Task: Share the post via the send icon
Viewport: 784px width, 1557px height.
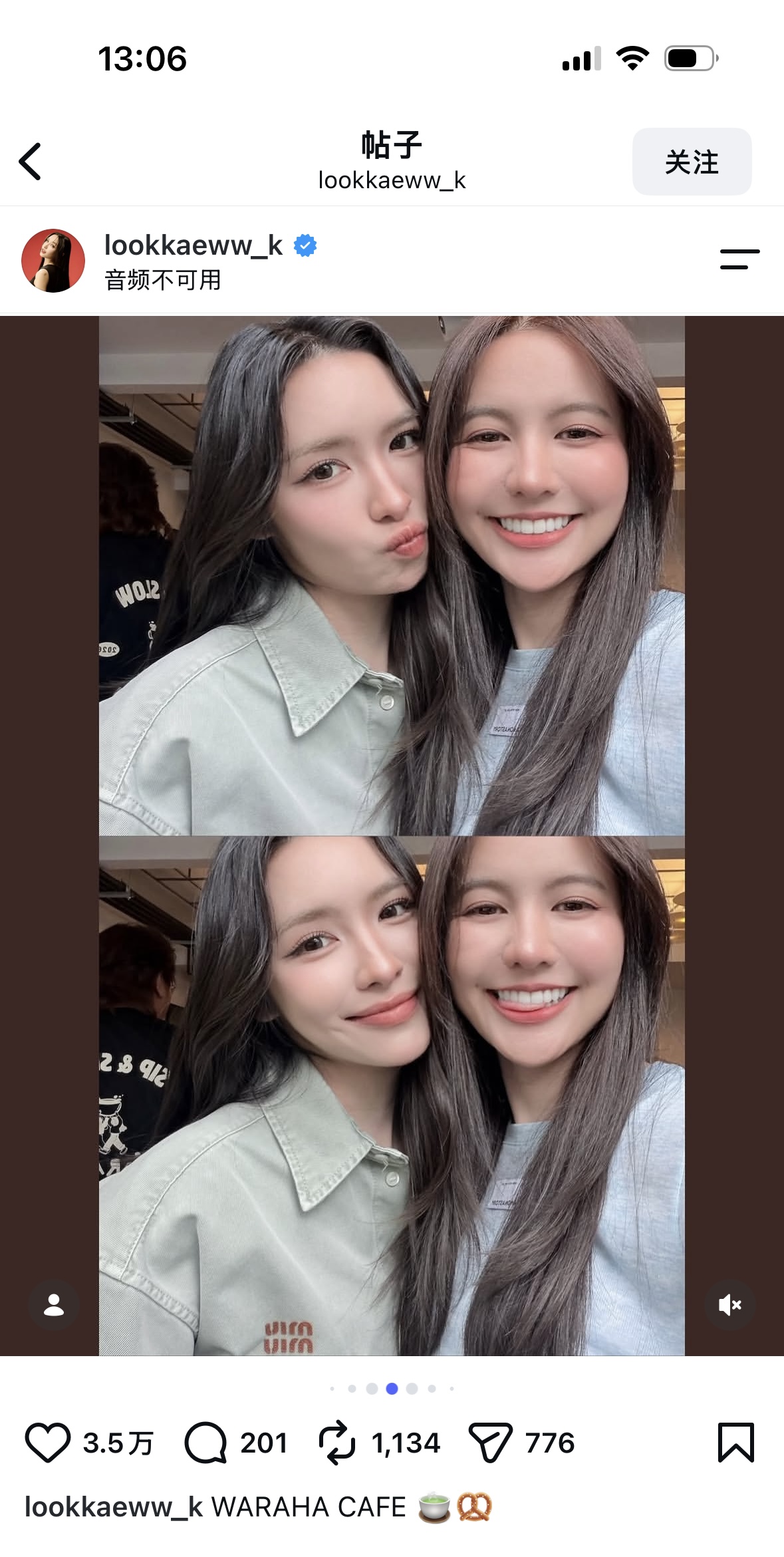Action: [491, 1442]
